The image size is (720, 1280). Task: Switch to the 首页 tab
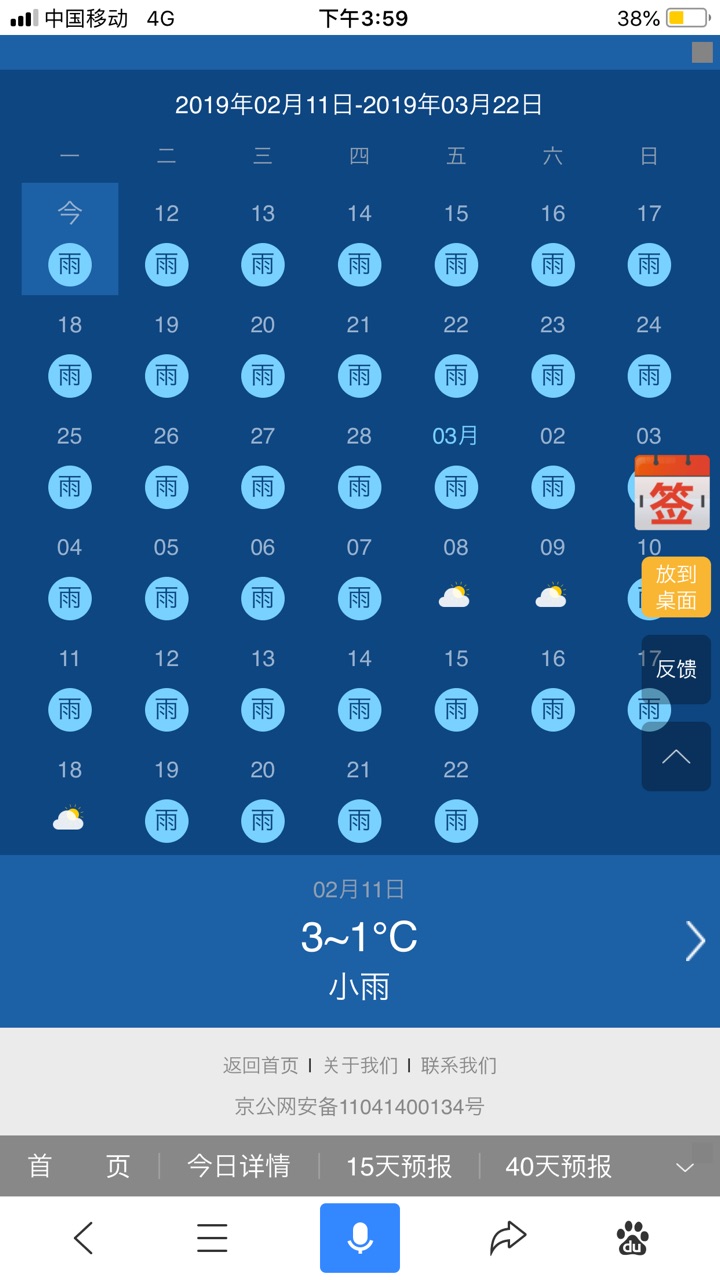(x=79, y=1166)
